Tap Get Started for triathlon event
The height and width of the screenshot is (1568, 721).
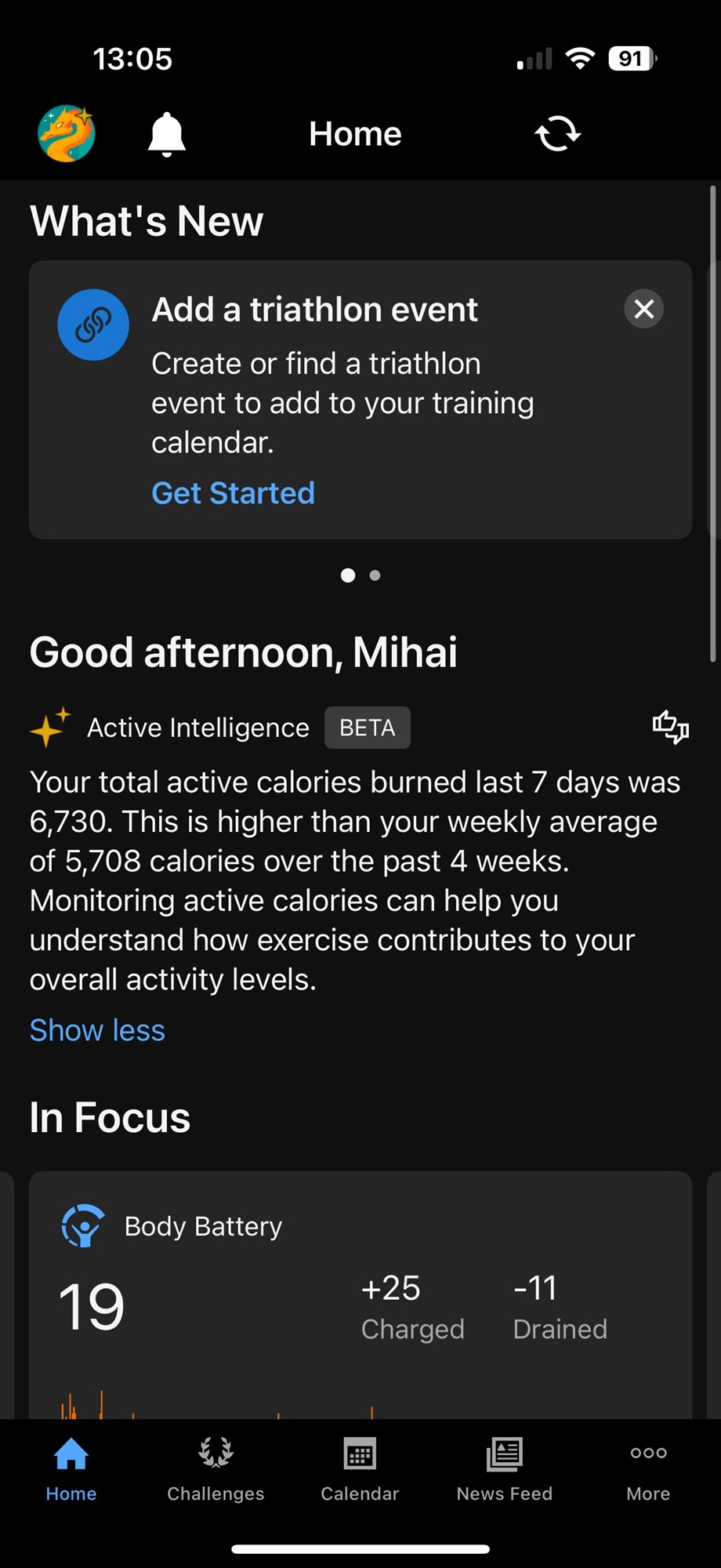[233, 493]
